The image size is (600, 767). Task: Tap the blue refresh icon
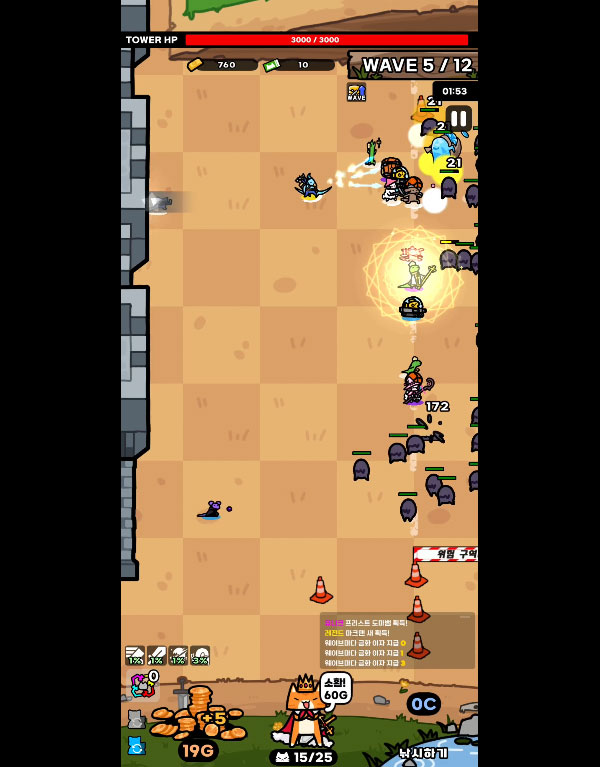136,745
